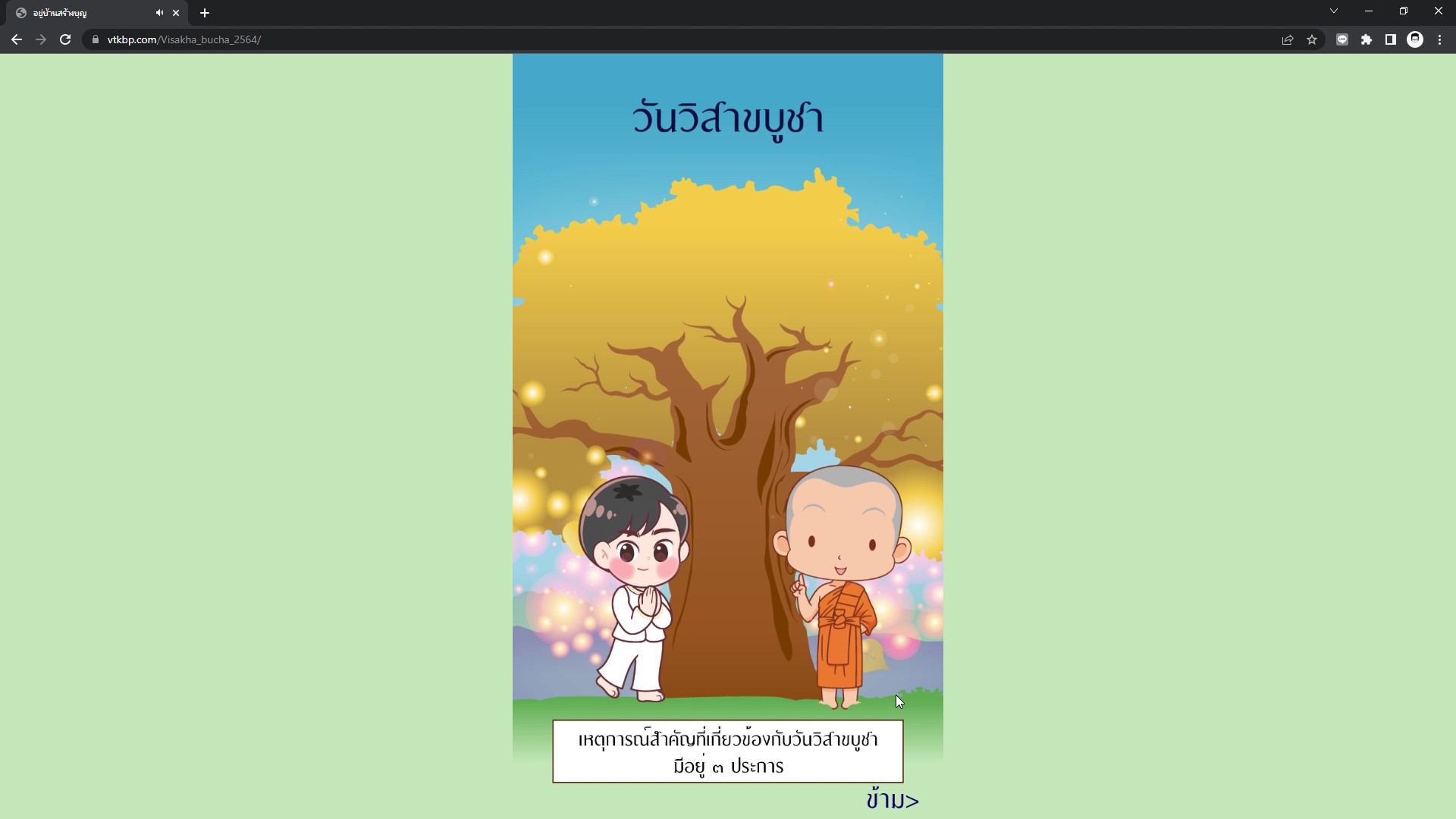Go back to previous page

coord(17,39)
